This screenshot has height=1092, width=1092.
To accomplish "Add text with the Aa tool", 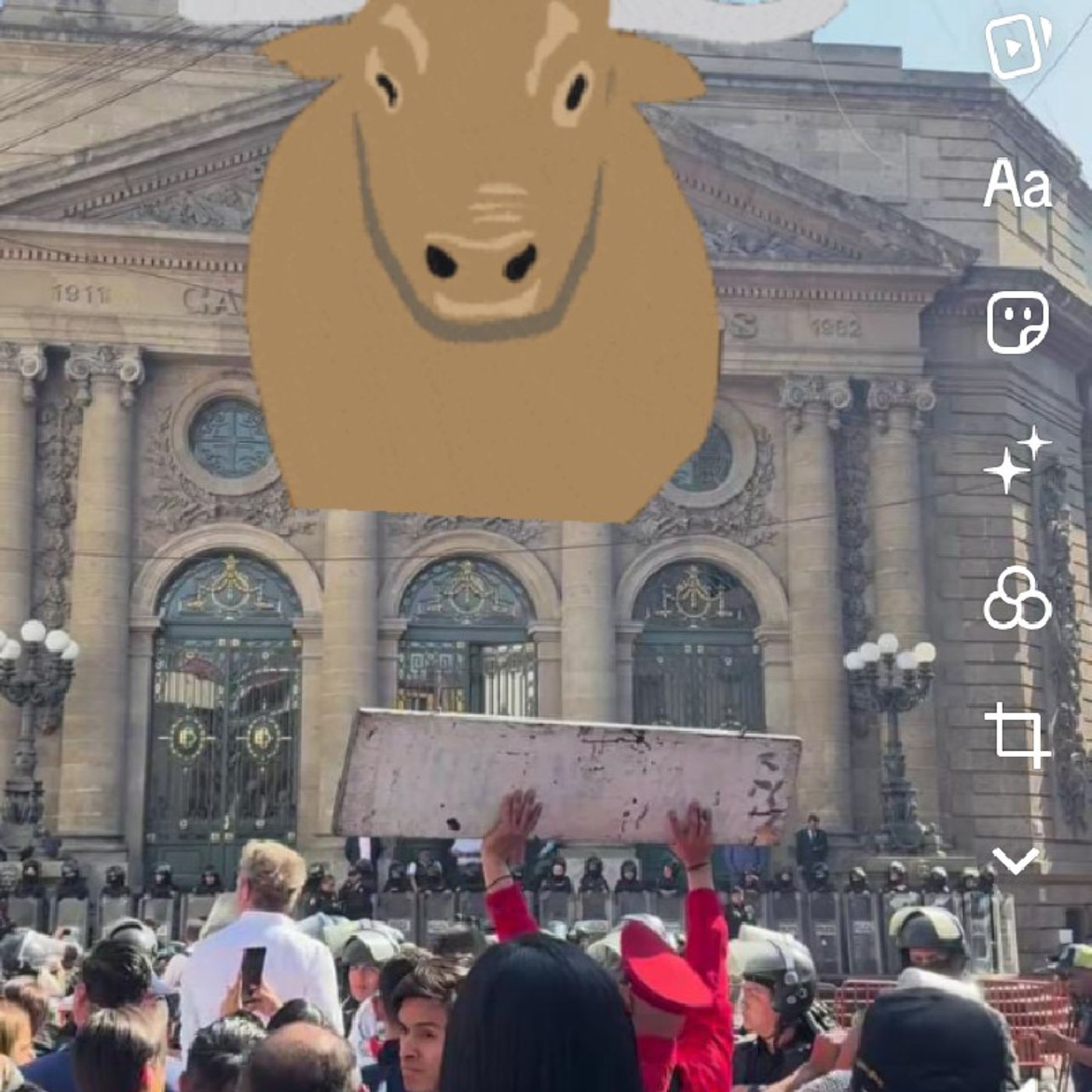I will pyautogui.click(x=1017, y=184).
